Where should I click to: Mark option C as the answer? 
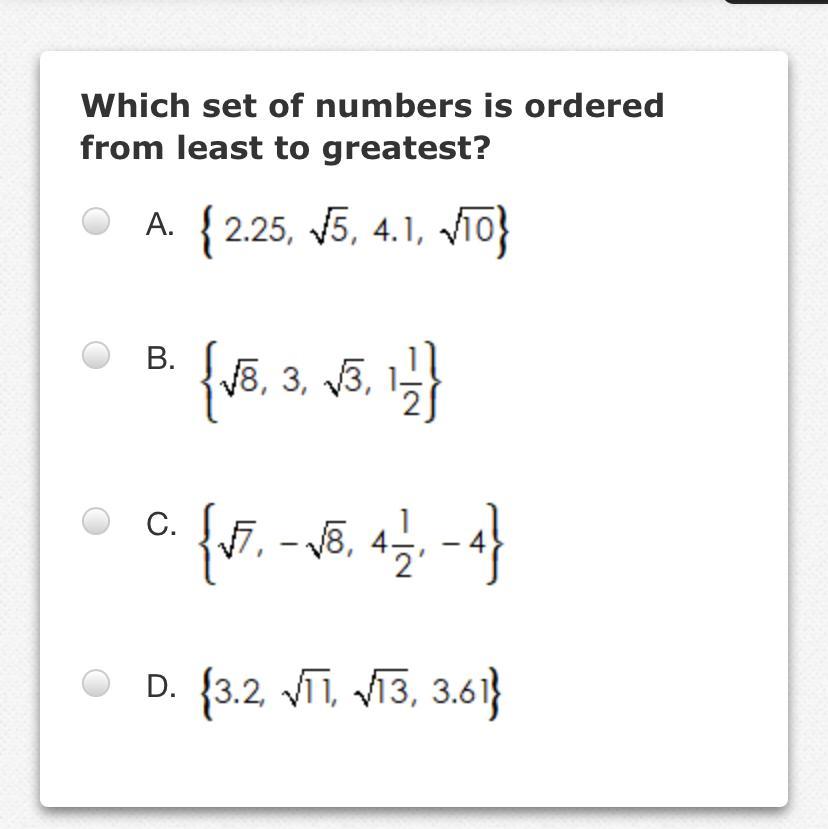[x=96, y=521]
